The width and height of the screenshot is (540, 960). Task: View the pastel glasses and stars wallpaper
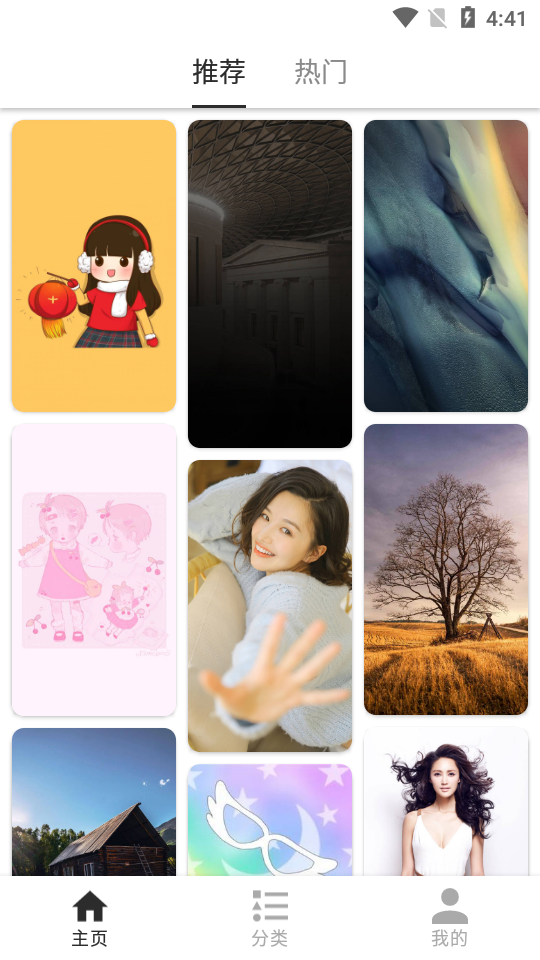(270, 820)
